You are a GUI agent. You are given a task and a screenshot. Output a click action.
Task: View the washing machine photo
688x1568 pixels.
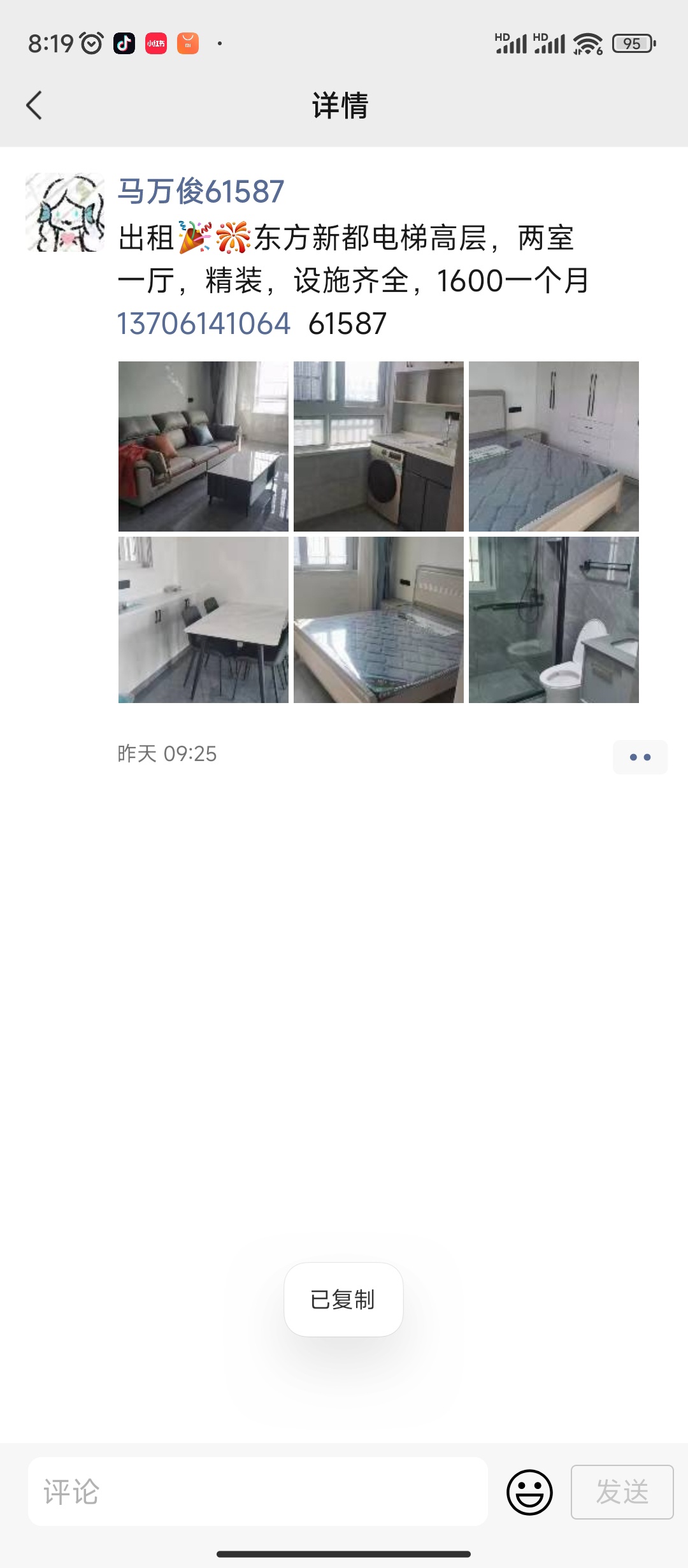[x=378, y=446]
